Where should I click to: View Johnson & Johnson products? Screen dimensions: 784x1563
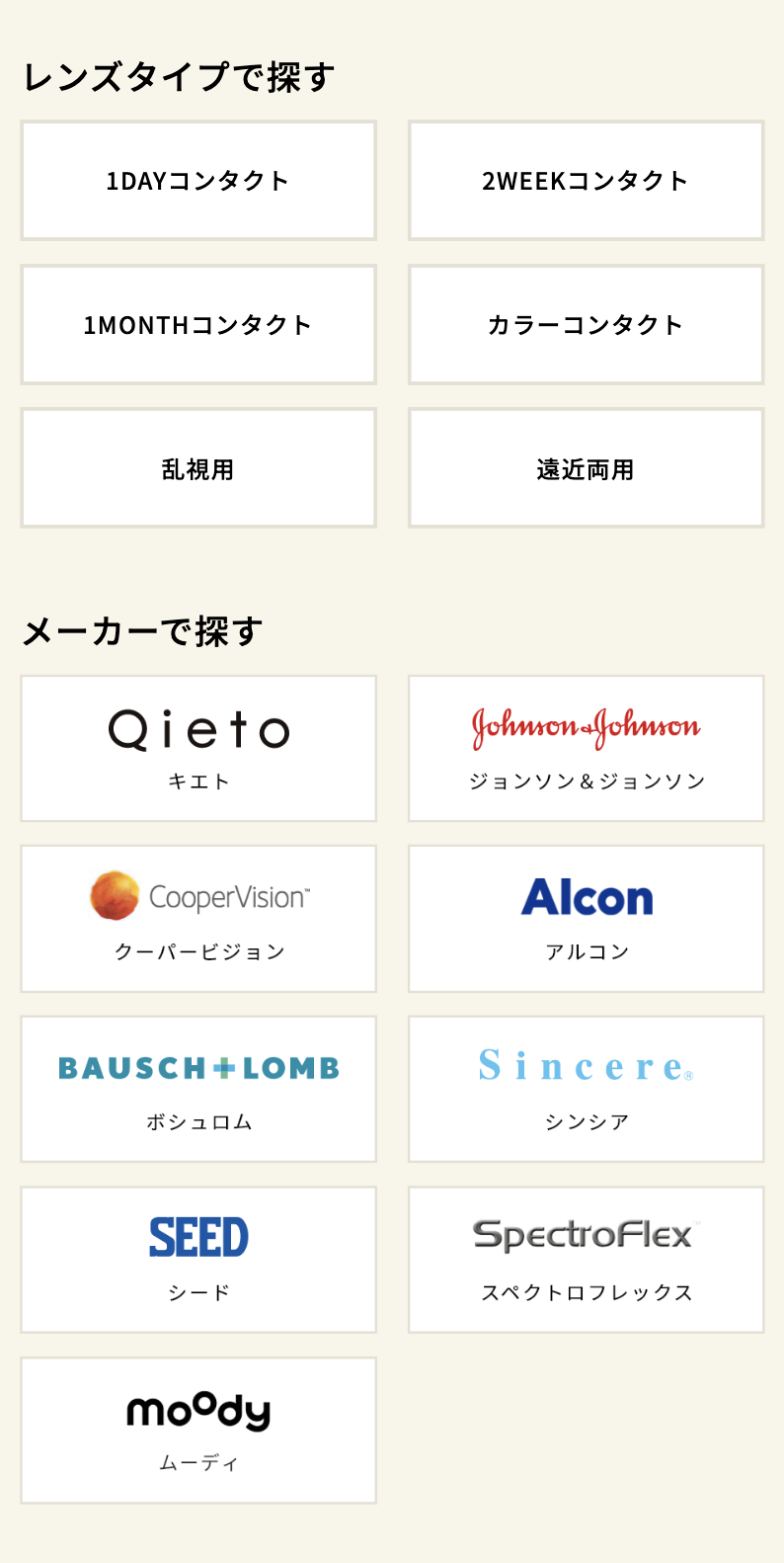(x=587, y=749)
